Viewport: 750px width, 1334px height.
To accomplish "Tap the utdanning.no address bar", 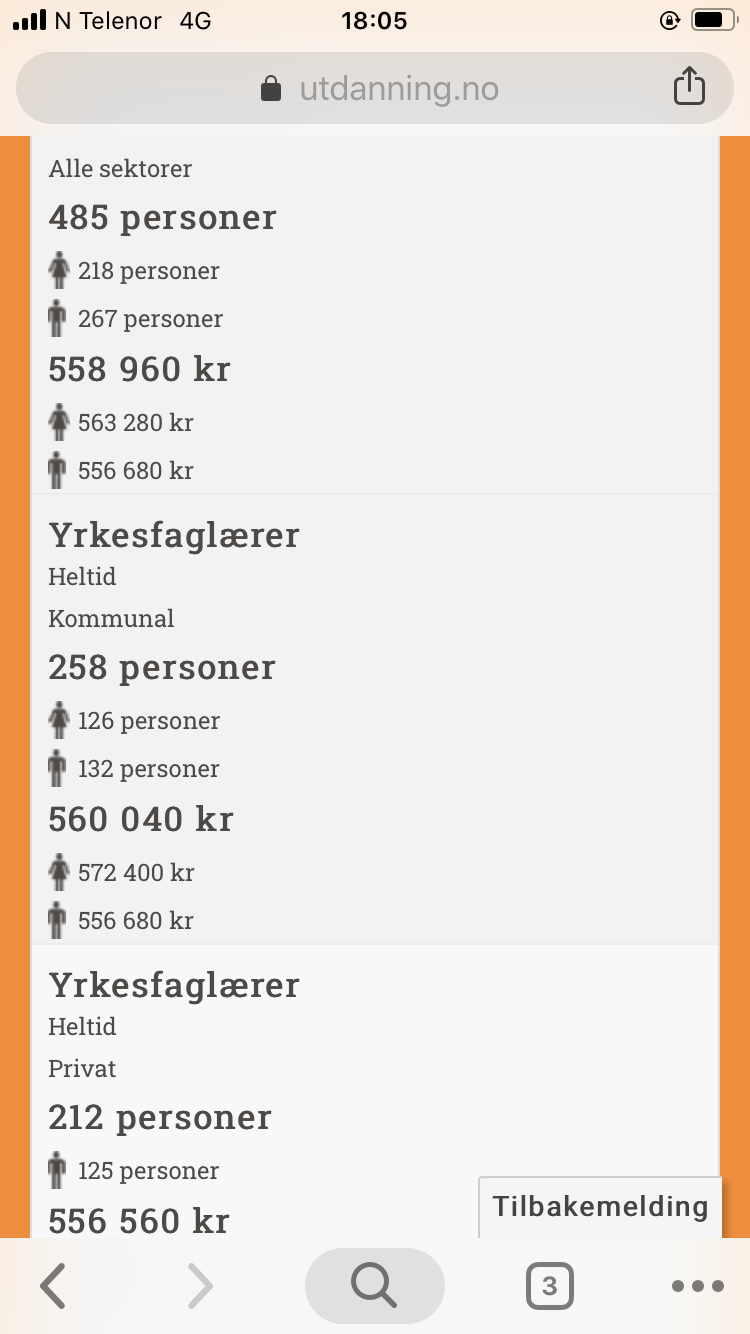I will tap(375, 88).
